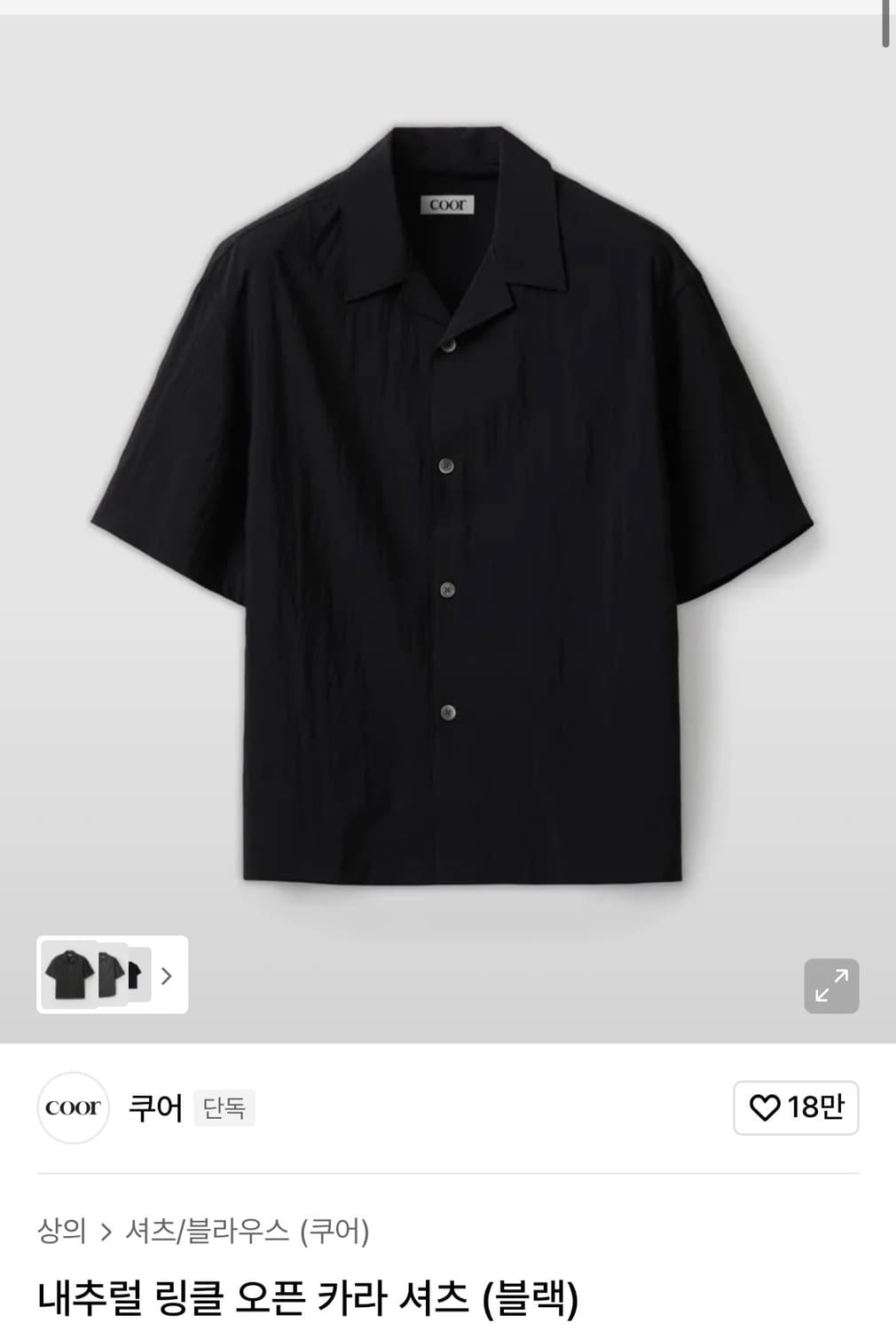The image size is (896, 1331).
Task: Click the 쿠어 brand name link
Action: [153, 1107]
